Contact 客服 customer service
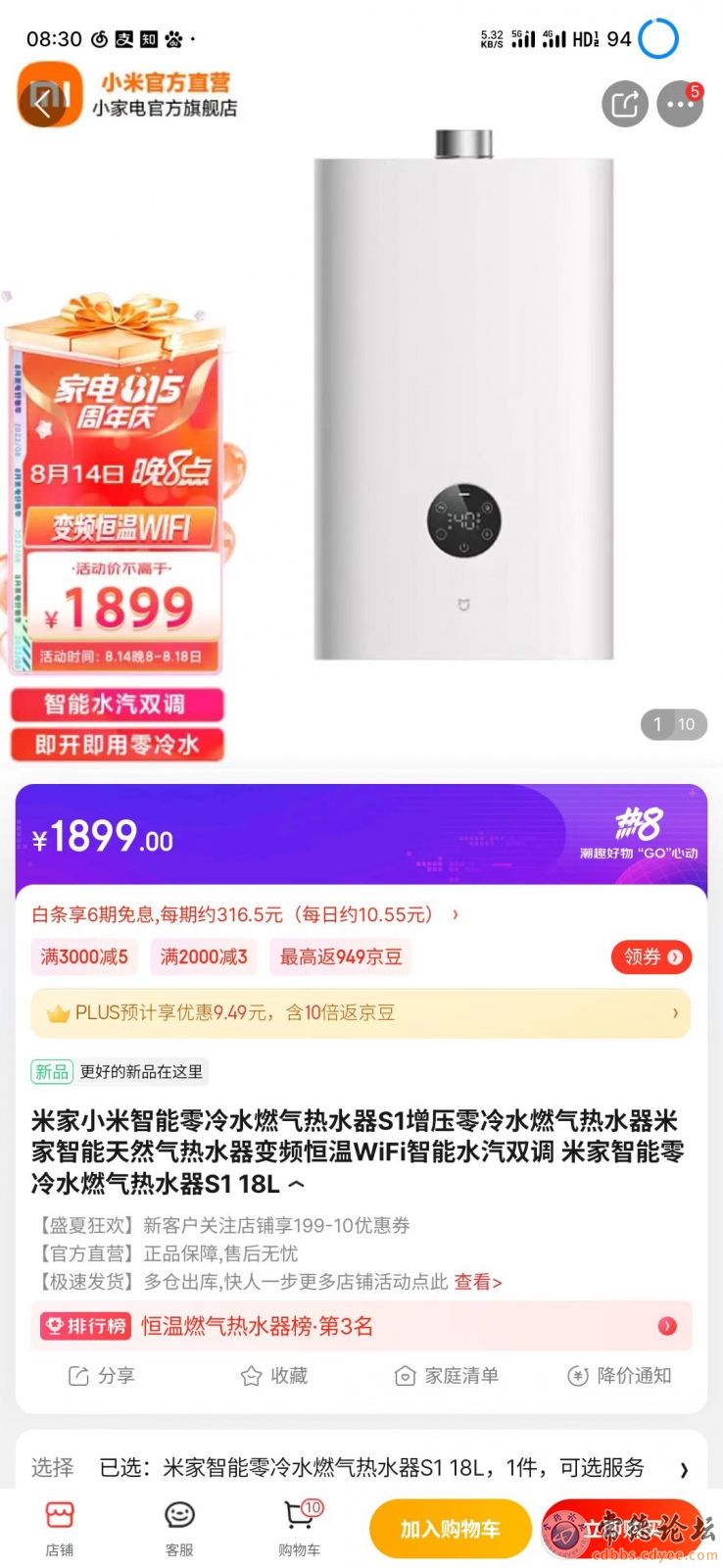Screen dimensions: 723x1568 click(x=179, y=1527)
